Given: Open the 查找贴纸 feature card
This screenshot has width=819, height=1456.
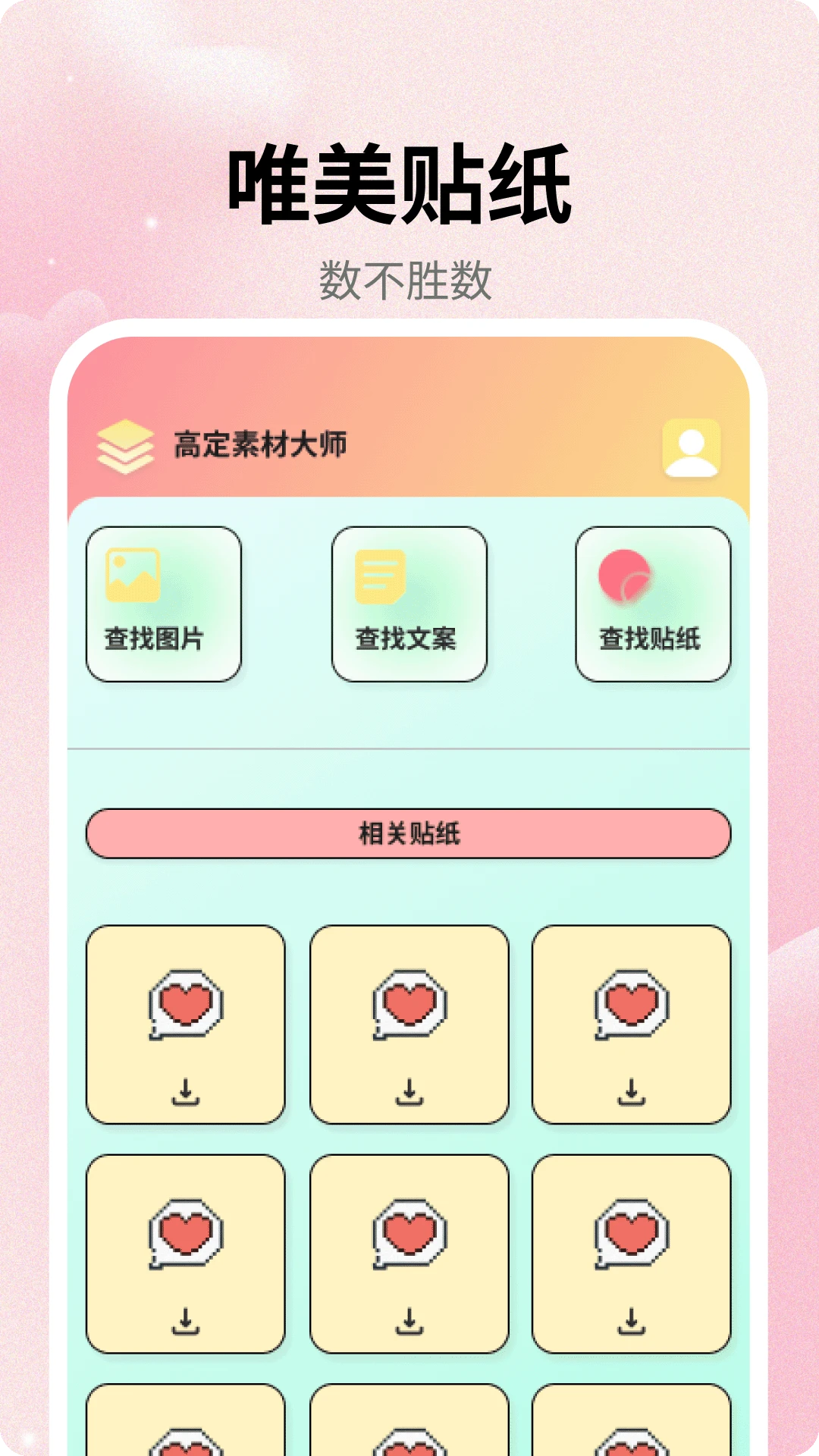Looking at the screenshot, I should (x=651, y=603).
